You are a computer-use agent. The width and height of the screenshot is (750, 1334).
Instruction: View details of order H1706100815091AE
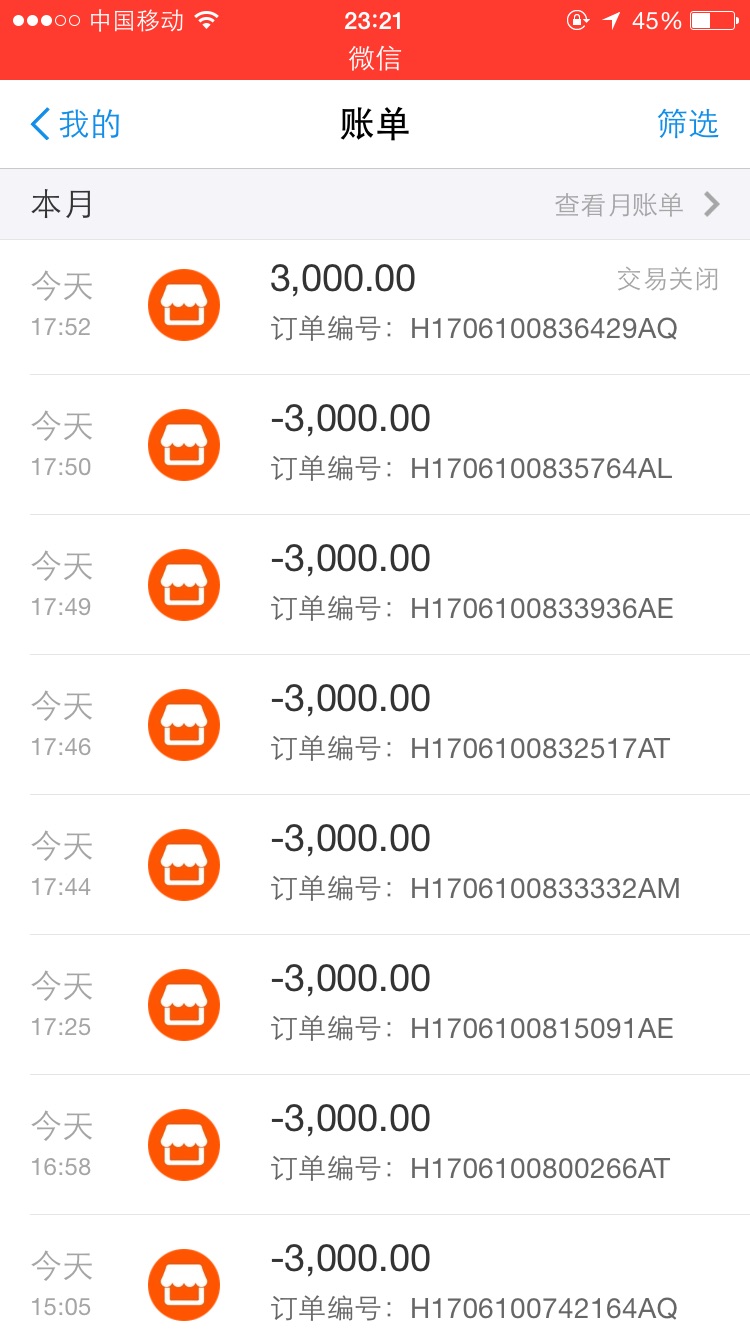click(x=375, y=1005)
